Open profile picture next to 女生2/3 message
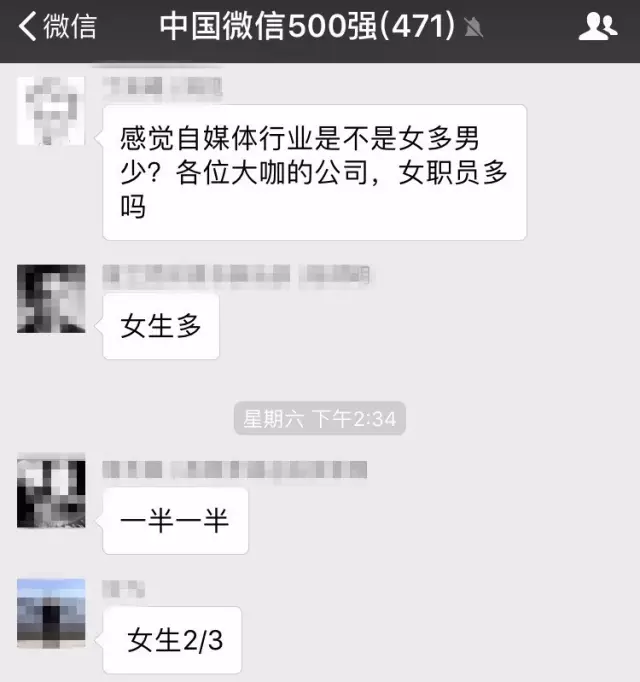 point(50,612)
